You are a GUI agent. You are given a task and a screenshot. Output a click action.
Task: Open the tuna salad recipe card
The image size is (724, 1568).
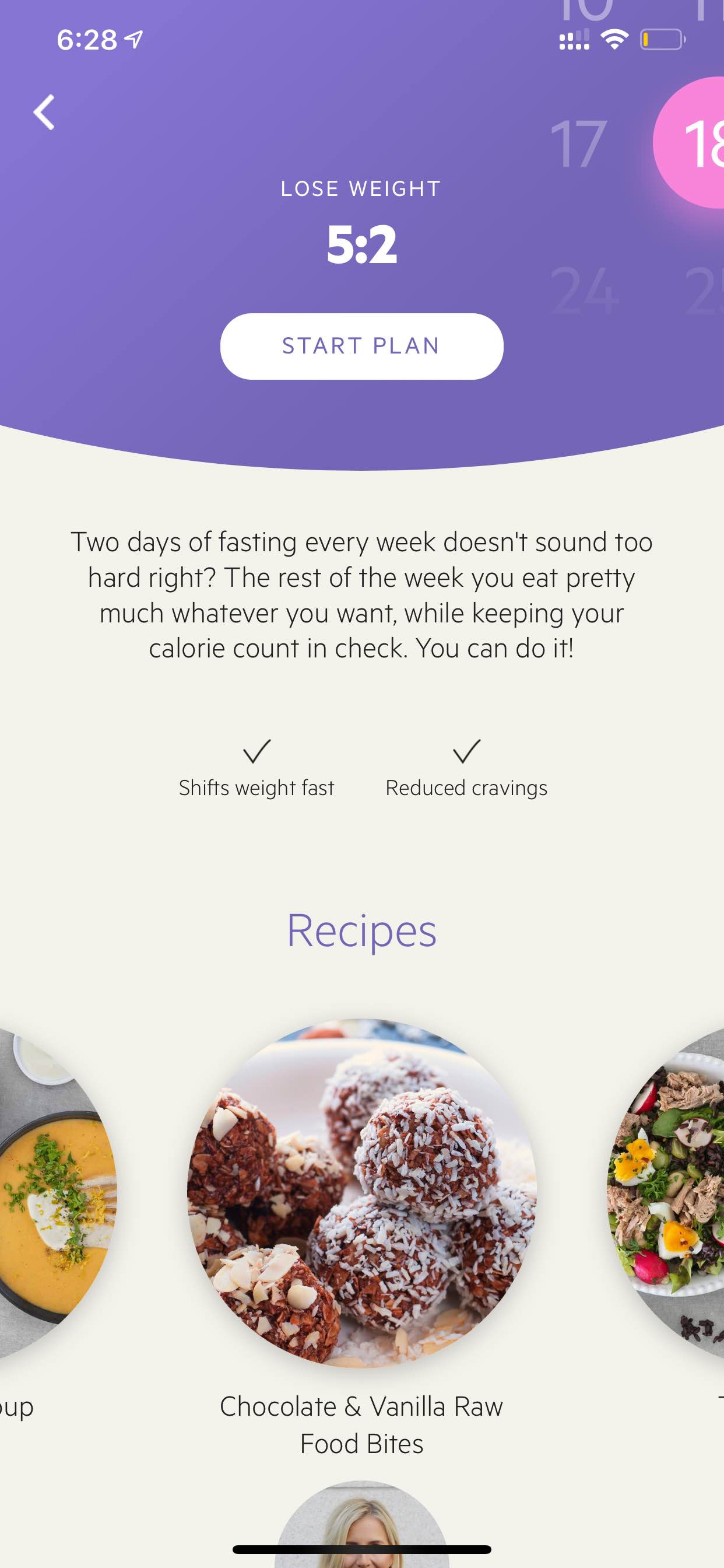pos(666,1193)
